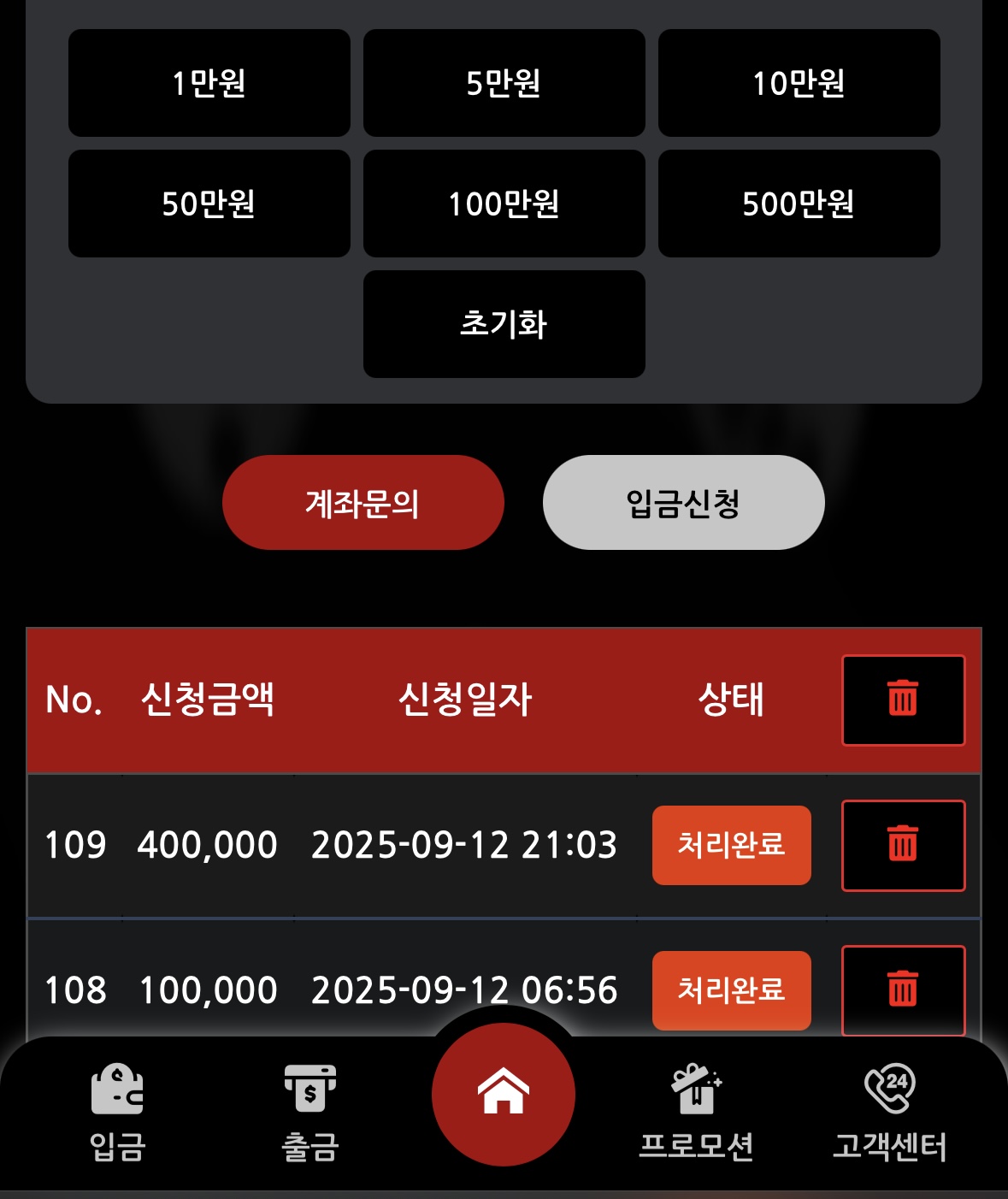Image resolution: width=1008 pixels, height=1199 pixels.
Task: Select the 1만원 amount button
Action: tap(209, 83)
